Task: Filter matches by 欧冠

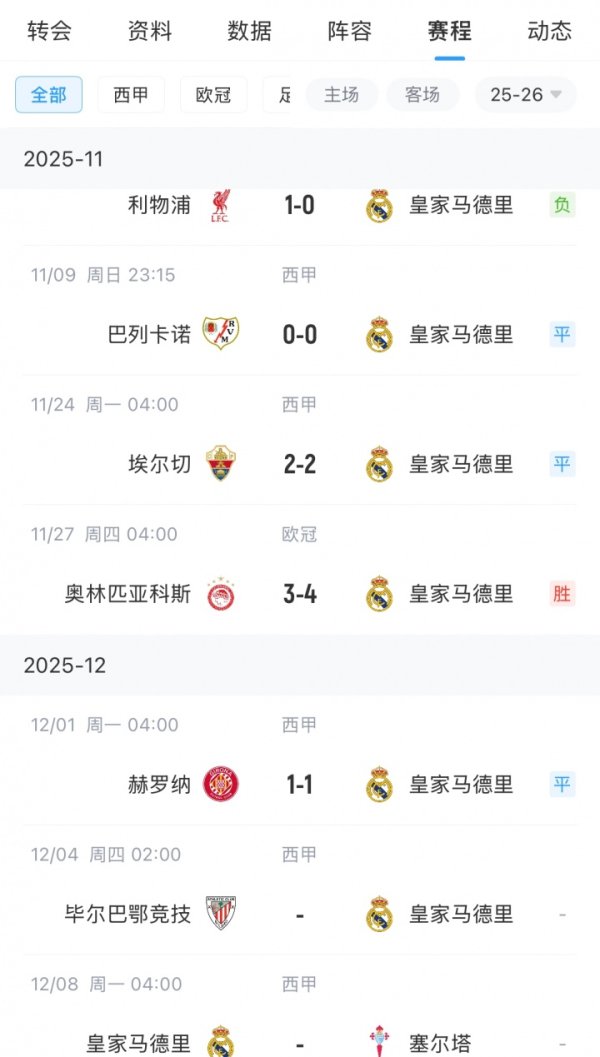Action: [x=213, y=95]
